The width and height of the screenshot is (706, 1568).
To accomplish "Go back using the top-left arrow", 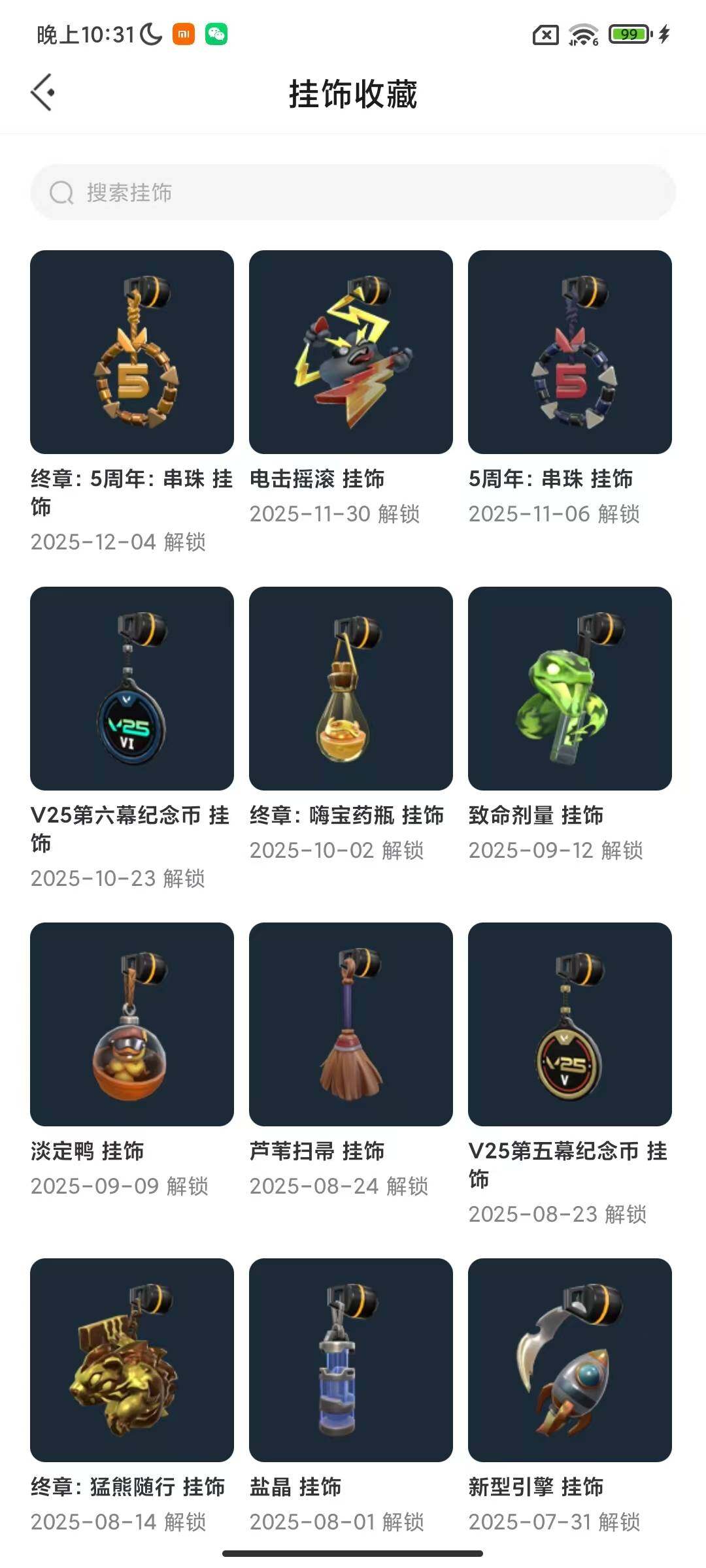I will pyautogui.click(x=42, y=92).
